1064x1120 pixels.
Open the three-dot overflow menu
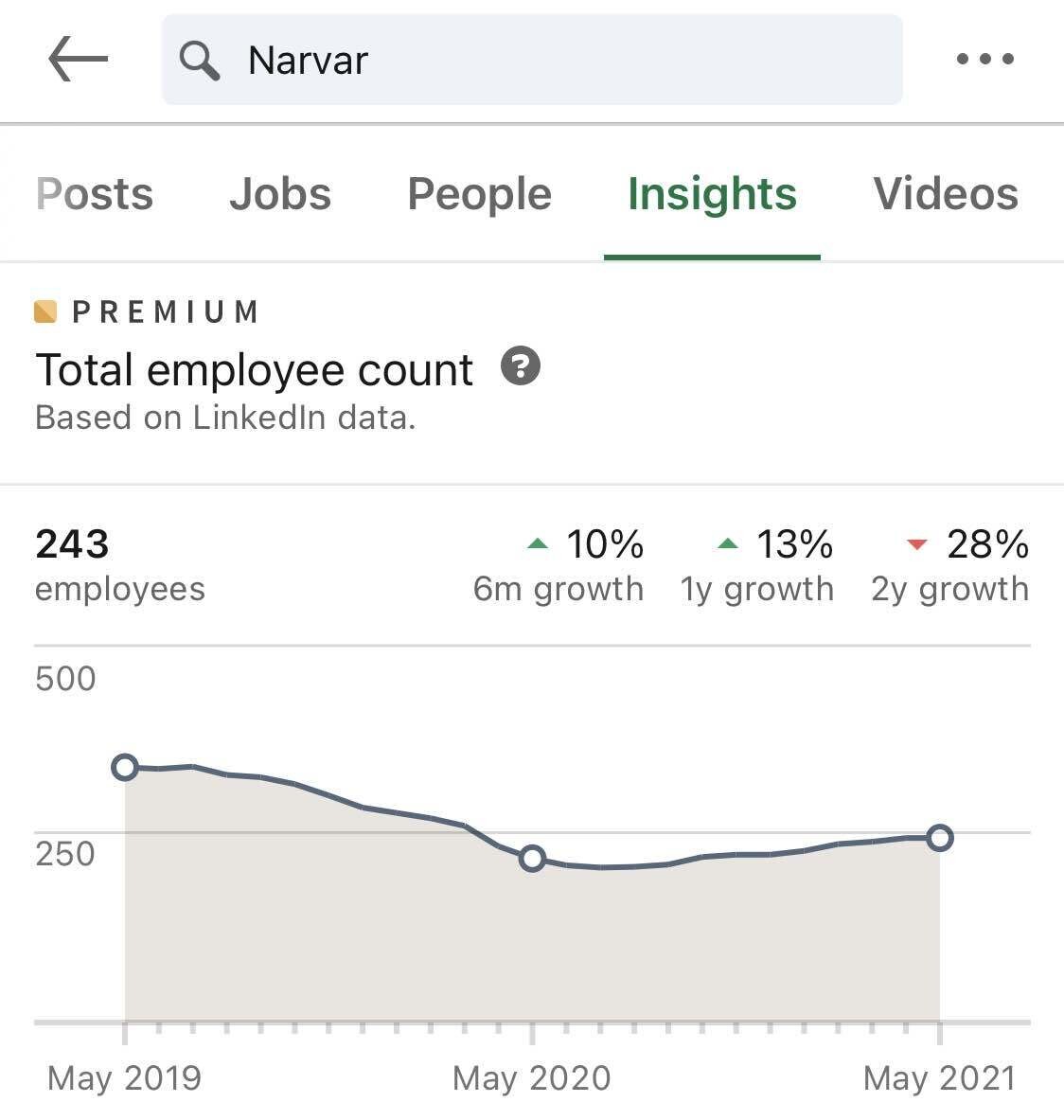pos(984,59)
